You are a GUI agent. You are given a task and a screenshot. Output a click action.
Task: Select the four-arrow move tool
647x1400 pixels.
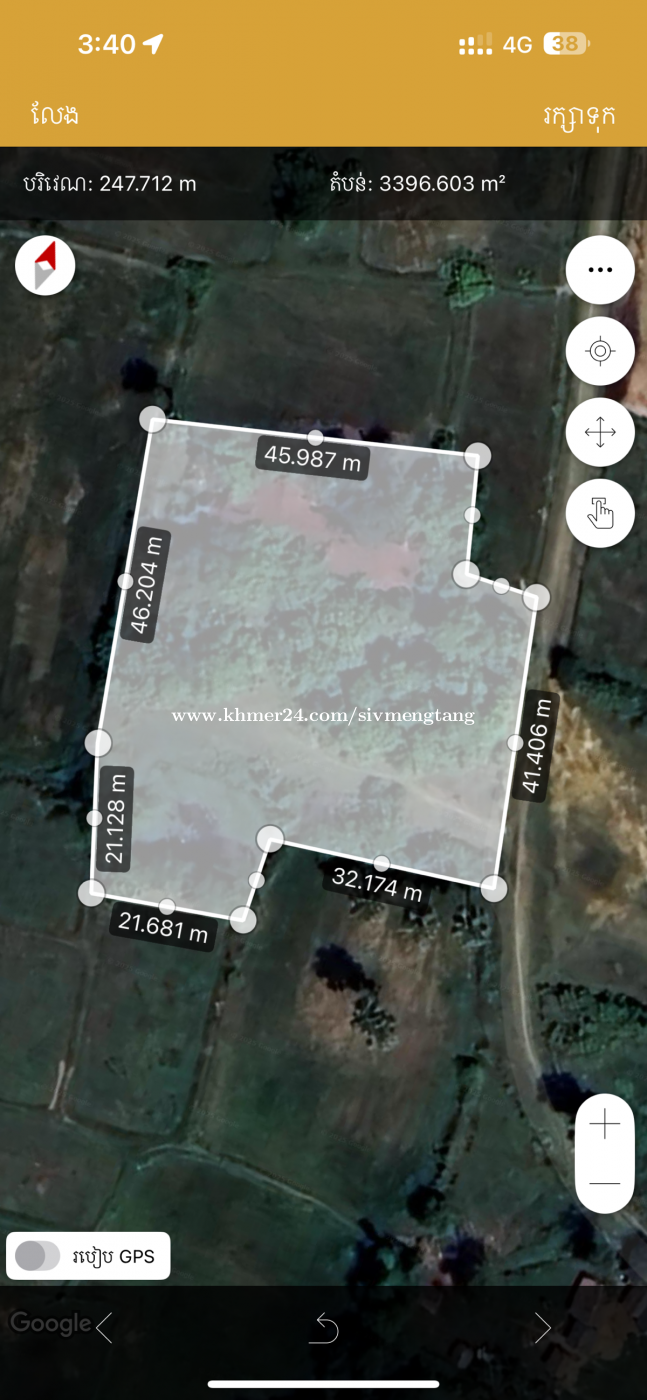600,433
